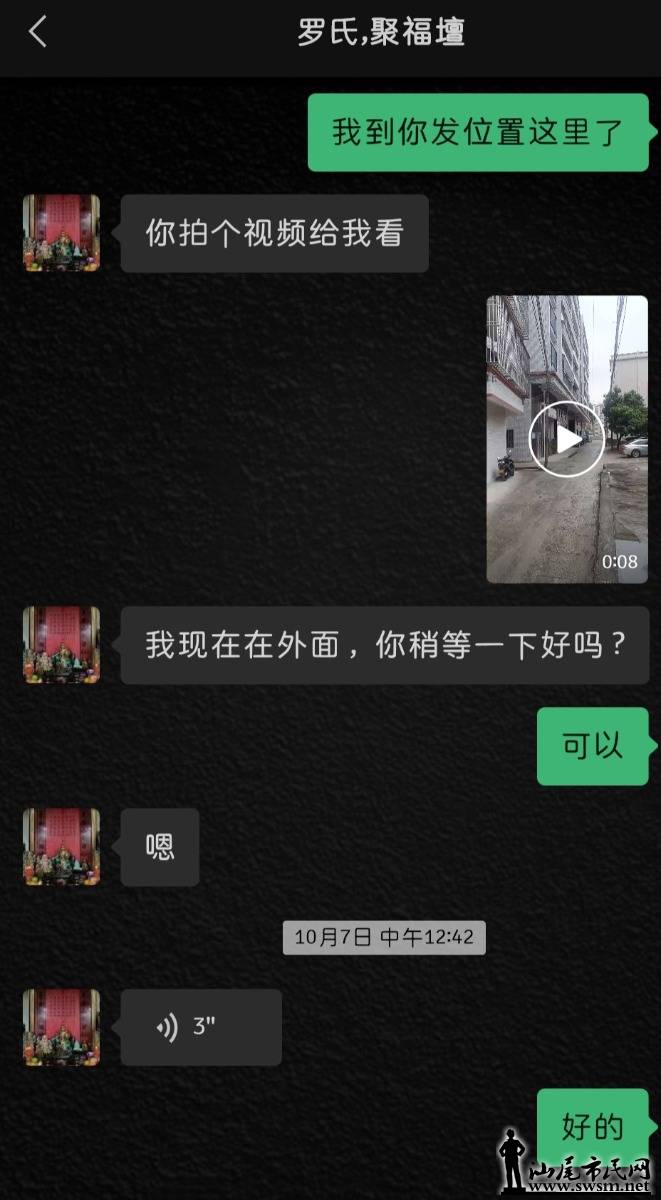
Task: Play the 3-second voice message
Action: (200, 1027)
